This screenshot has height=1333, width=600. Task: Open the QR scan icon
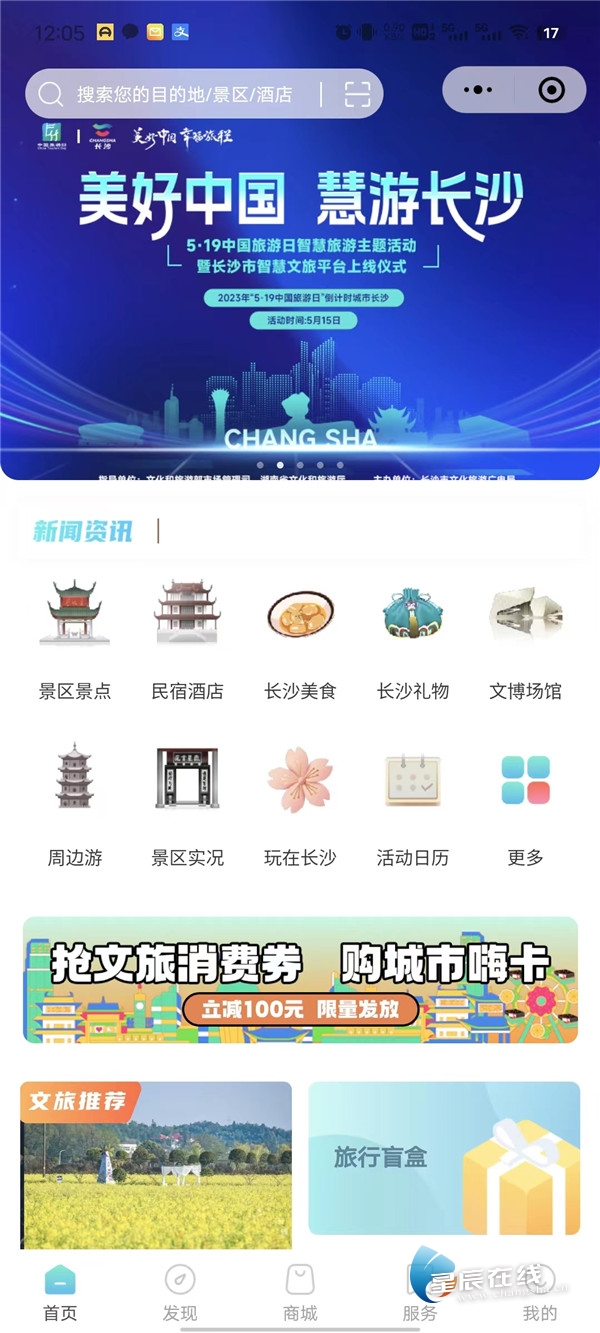[x=357, y=95]
